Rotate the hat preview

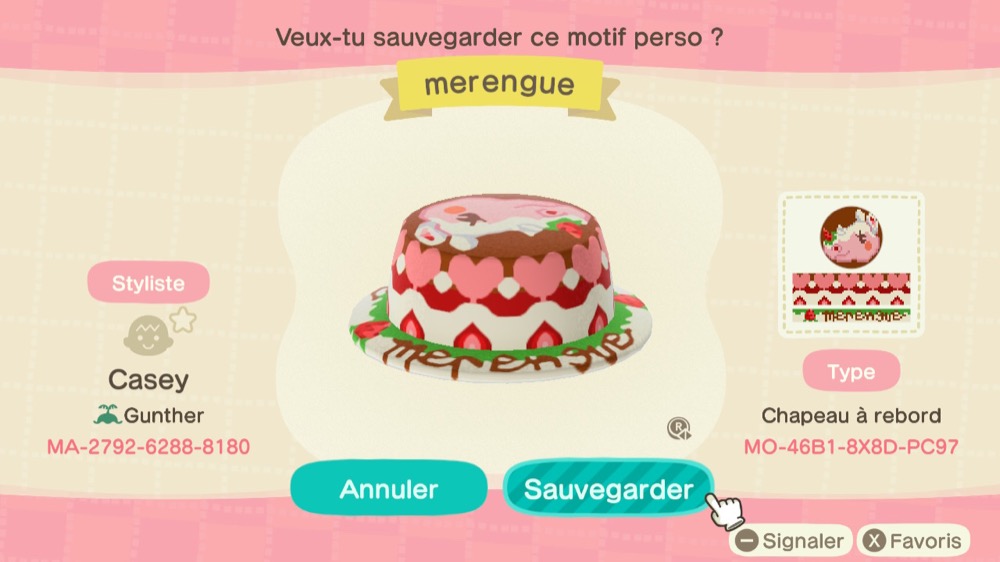679,429
